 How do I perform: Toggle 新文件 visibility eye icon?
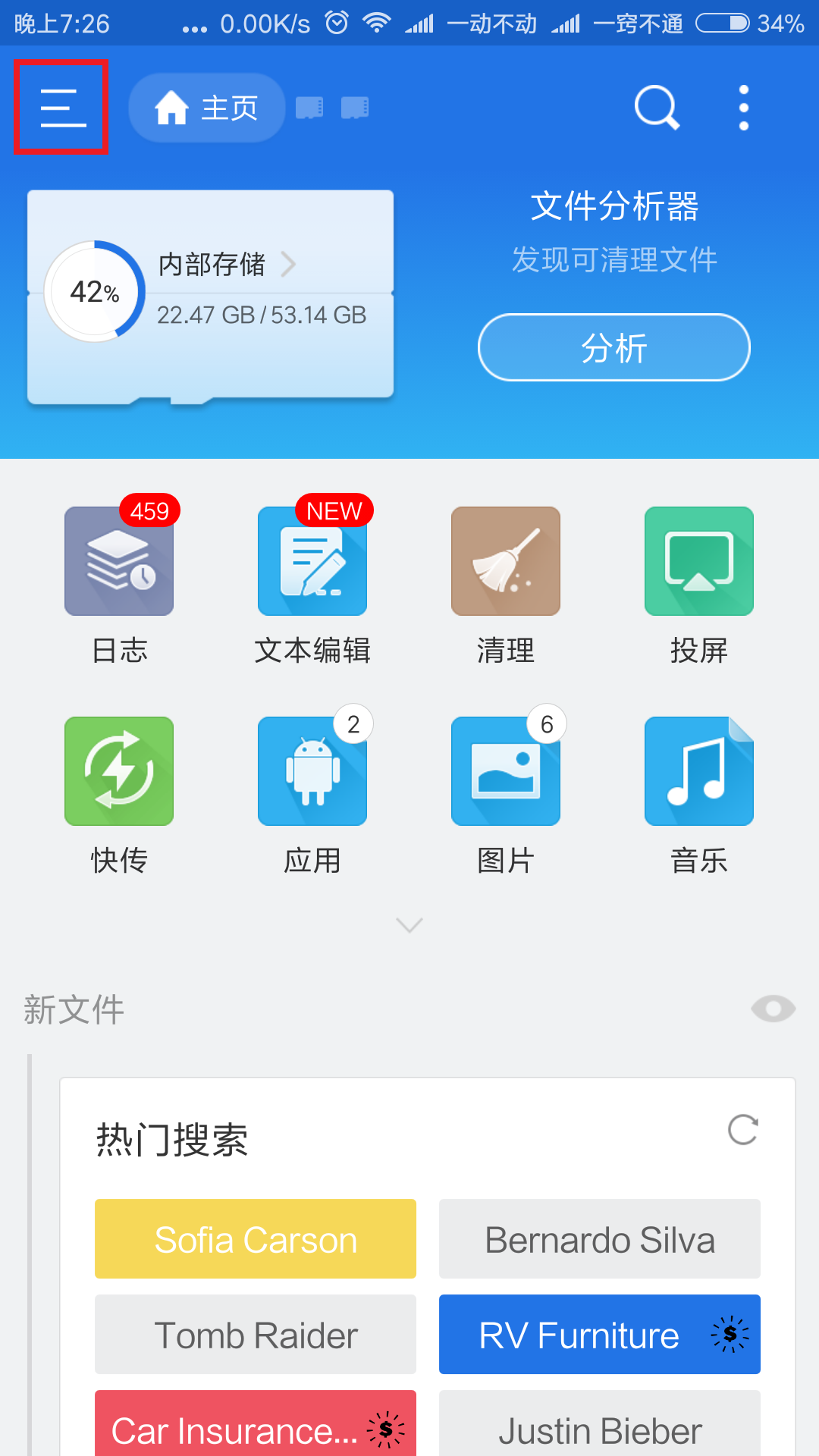(773, 1009)
